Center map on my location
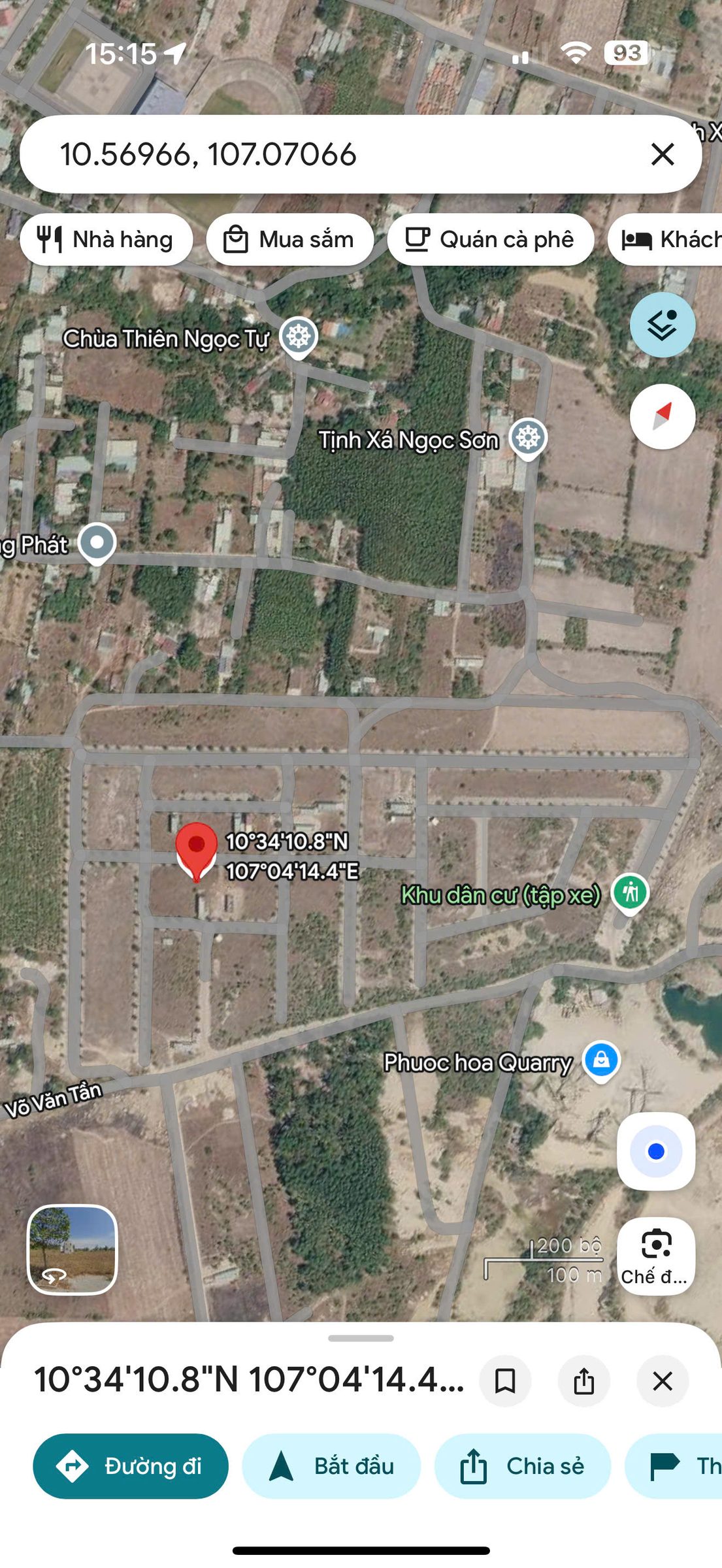Image resolution: width=722 pixels, height=1568 pixels. [656, 1151]
